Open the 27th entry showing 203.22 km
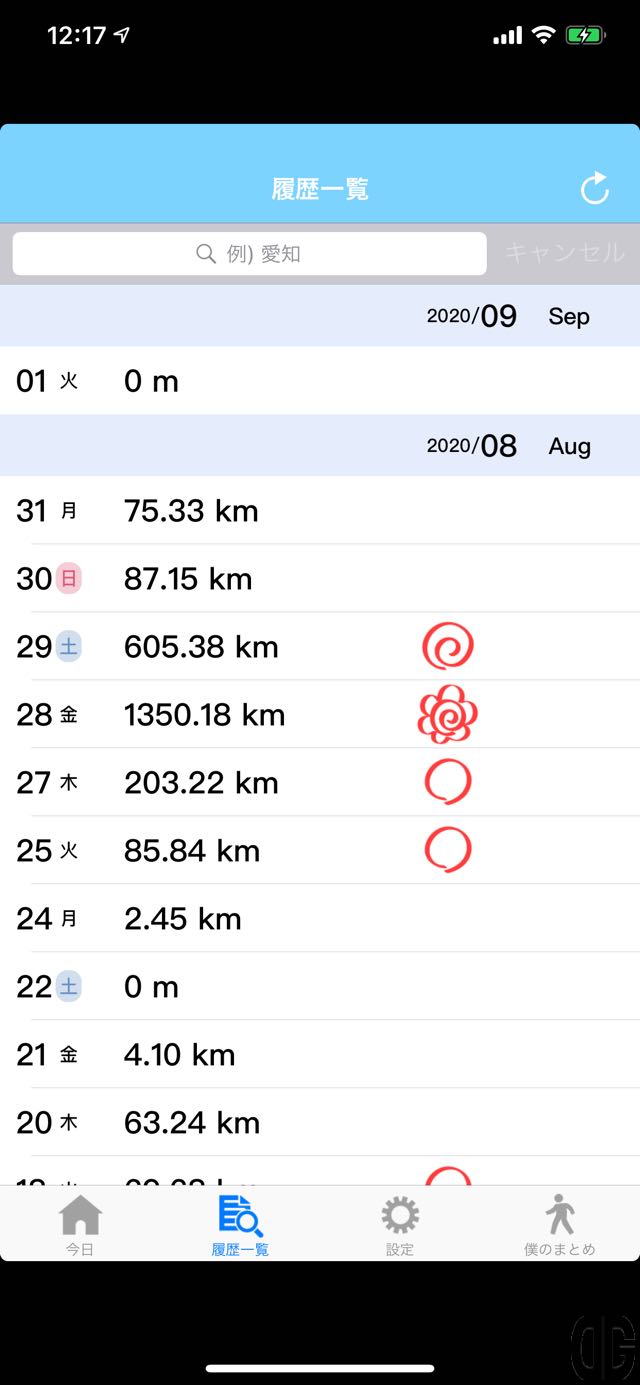The height and width of the screenshot is (1385, 640). pos(320,782)
